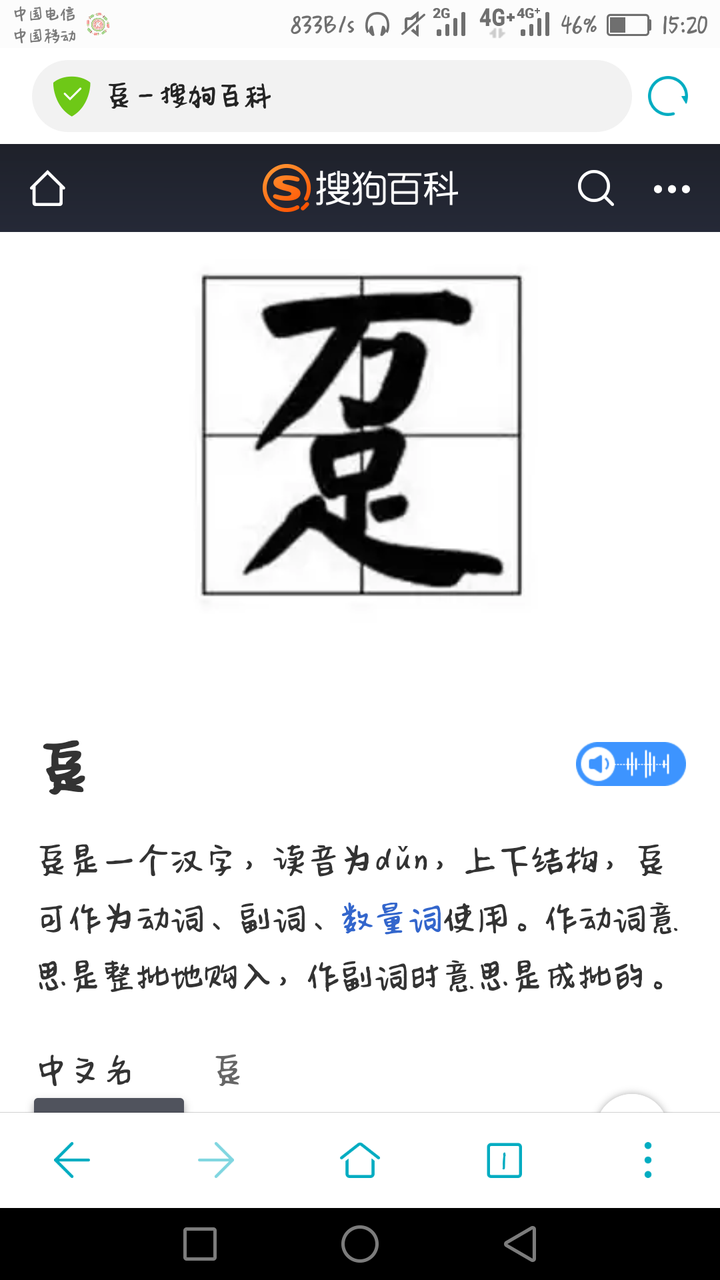Open the search magnifier icon
This screenshot has height=1280, width=720.
(595, 188)
